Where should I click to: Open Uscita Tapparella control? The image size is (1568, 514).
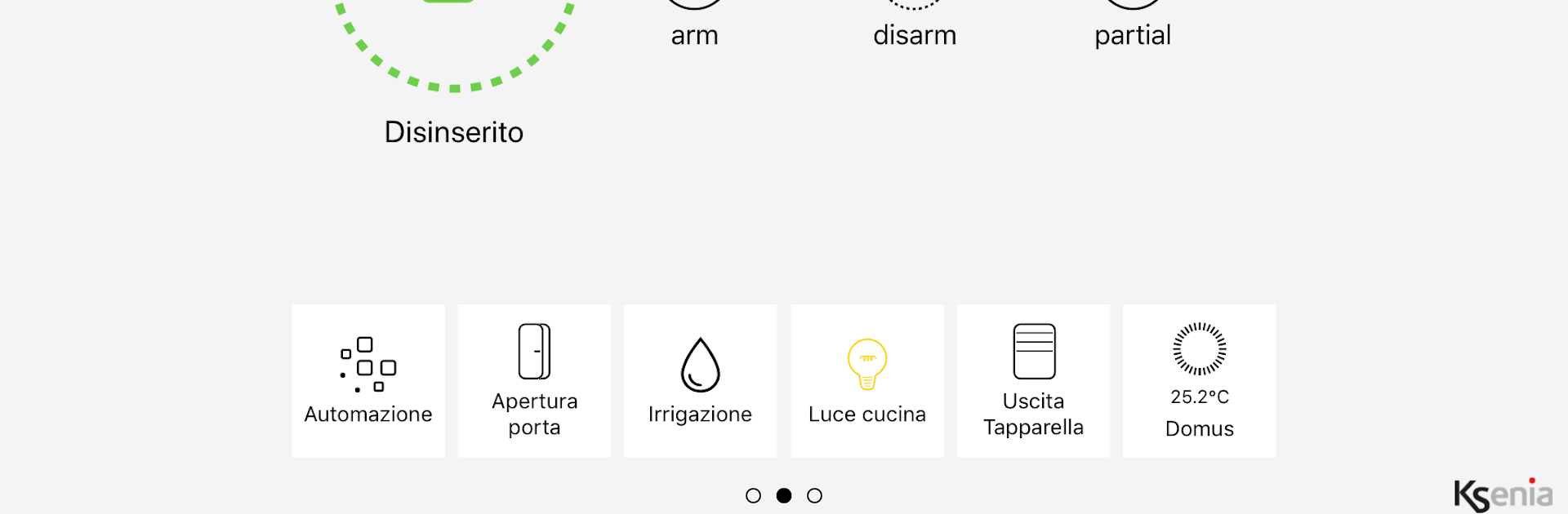click(x=1033, y=381)
